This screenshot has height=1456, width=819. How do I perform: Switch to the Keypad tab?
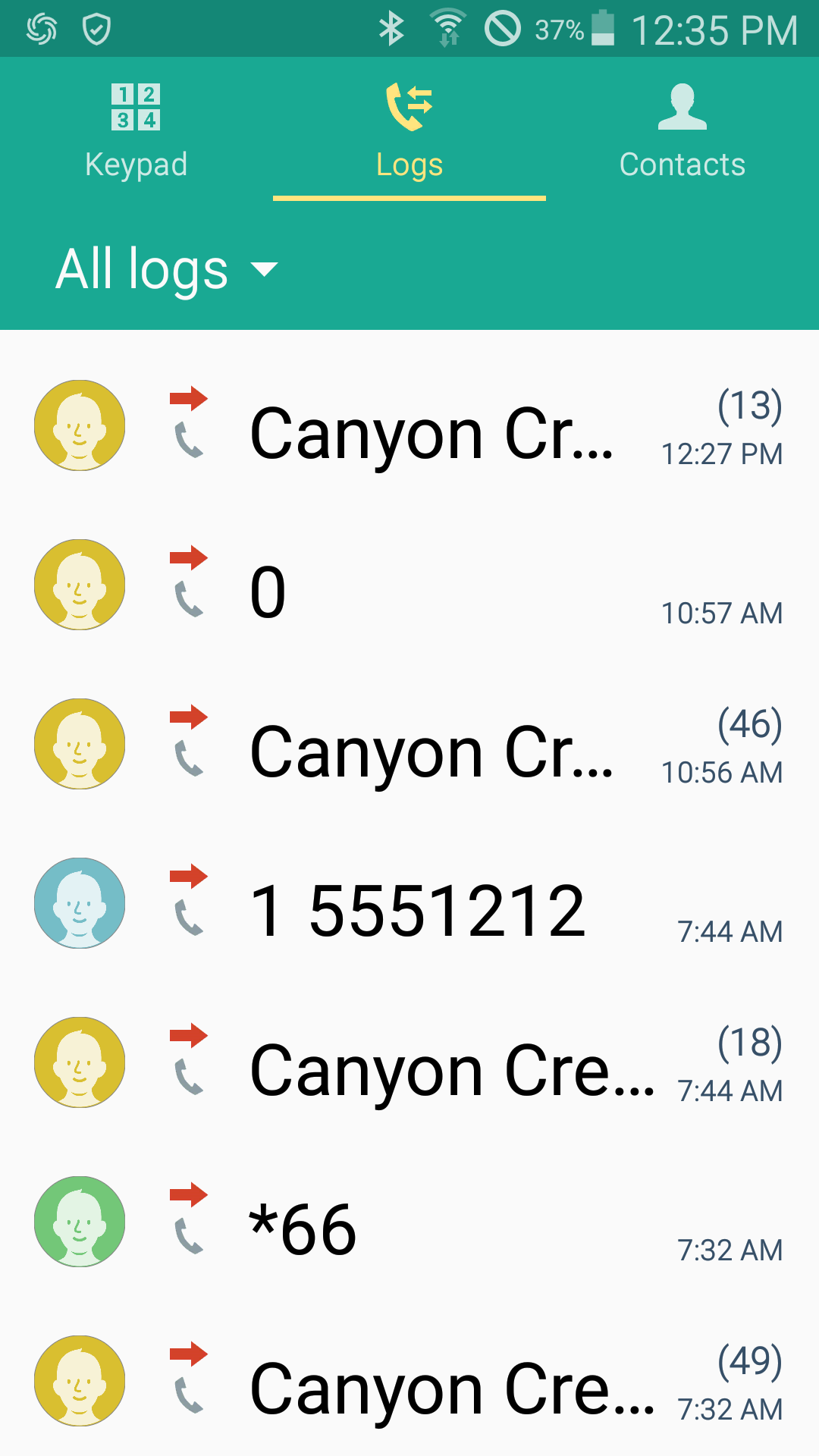[x=136, y=130]
